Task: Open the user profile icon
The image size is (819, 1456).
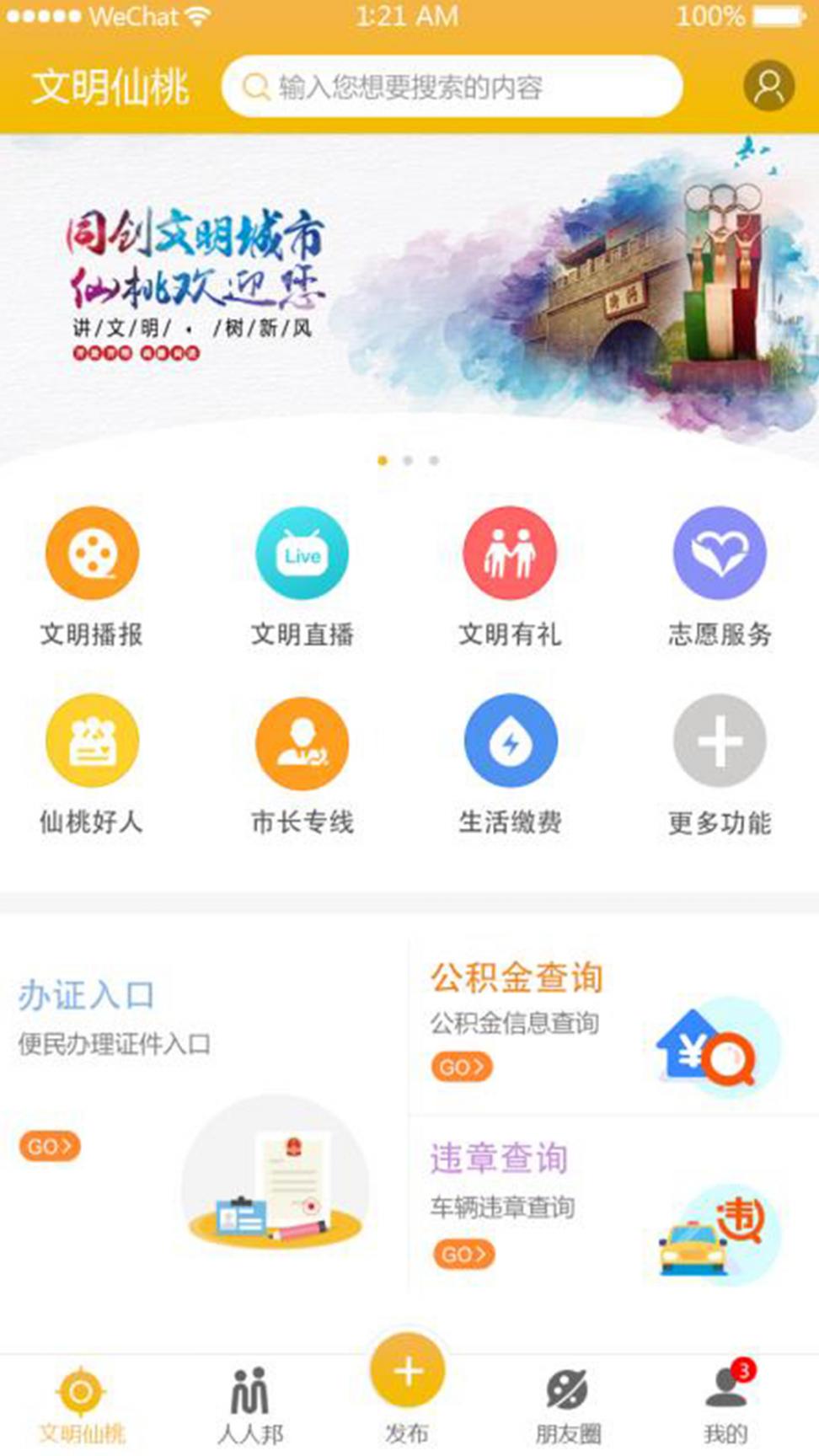Action: coord(768,86)
